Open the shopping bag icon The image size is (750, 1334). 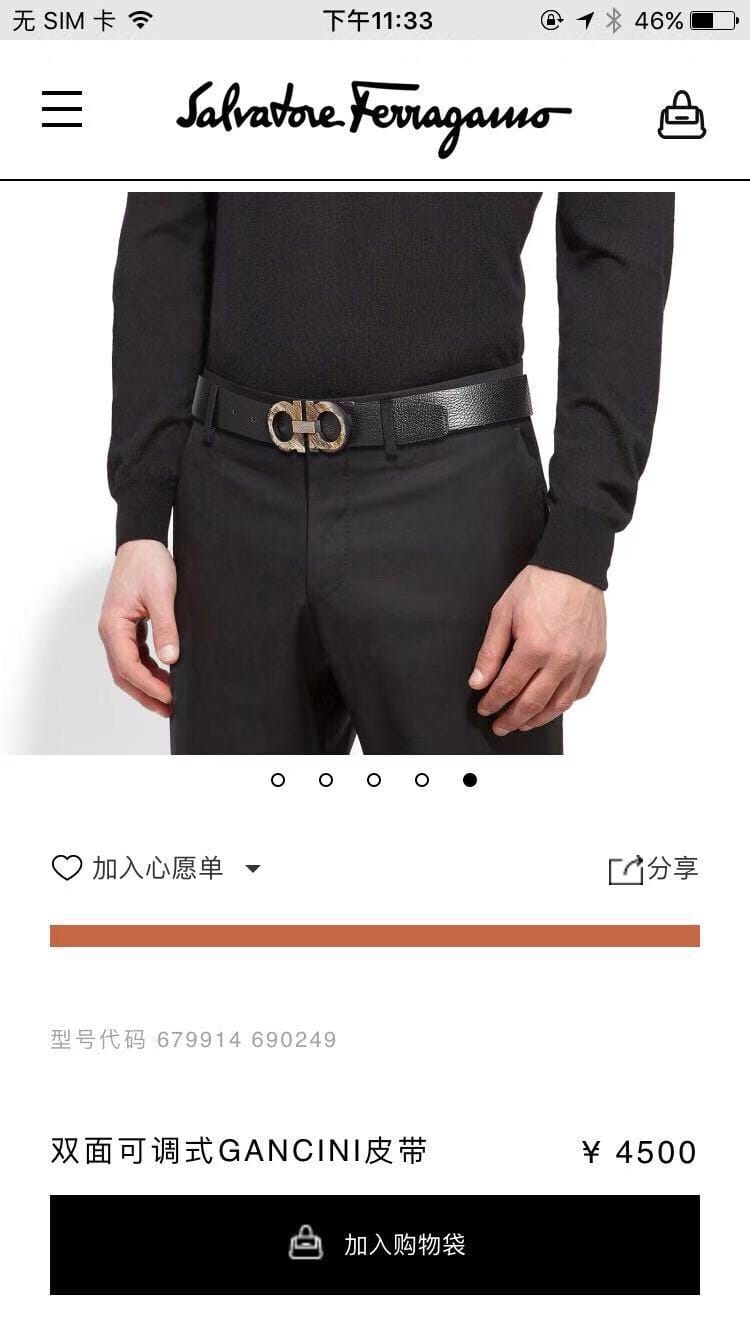(682, 114)
